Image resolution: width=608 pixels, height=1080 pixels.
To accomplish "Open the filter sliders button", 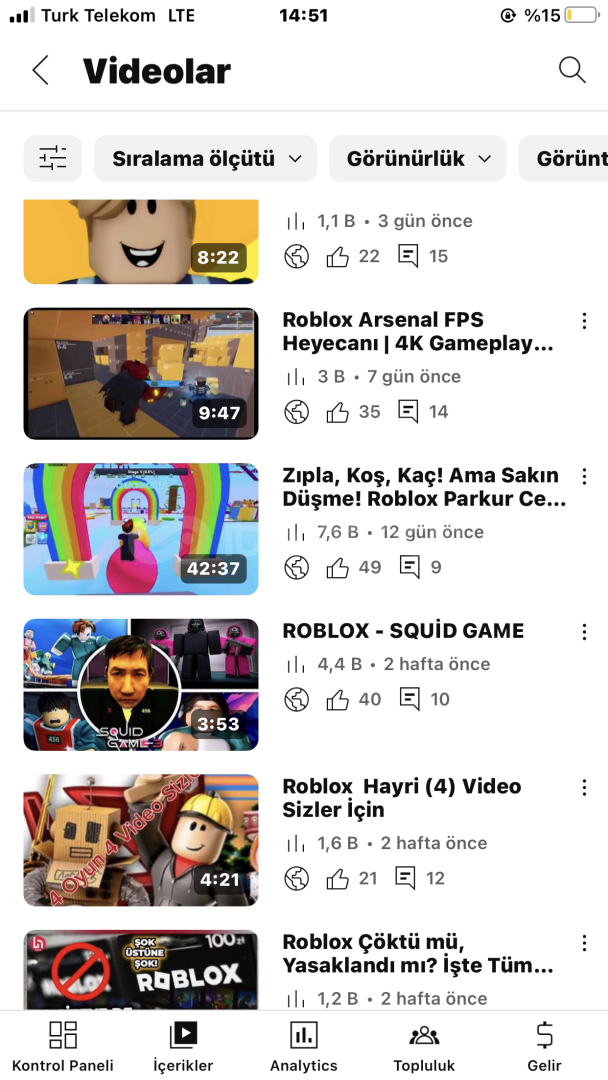I will [x=53, y=158].
